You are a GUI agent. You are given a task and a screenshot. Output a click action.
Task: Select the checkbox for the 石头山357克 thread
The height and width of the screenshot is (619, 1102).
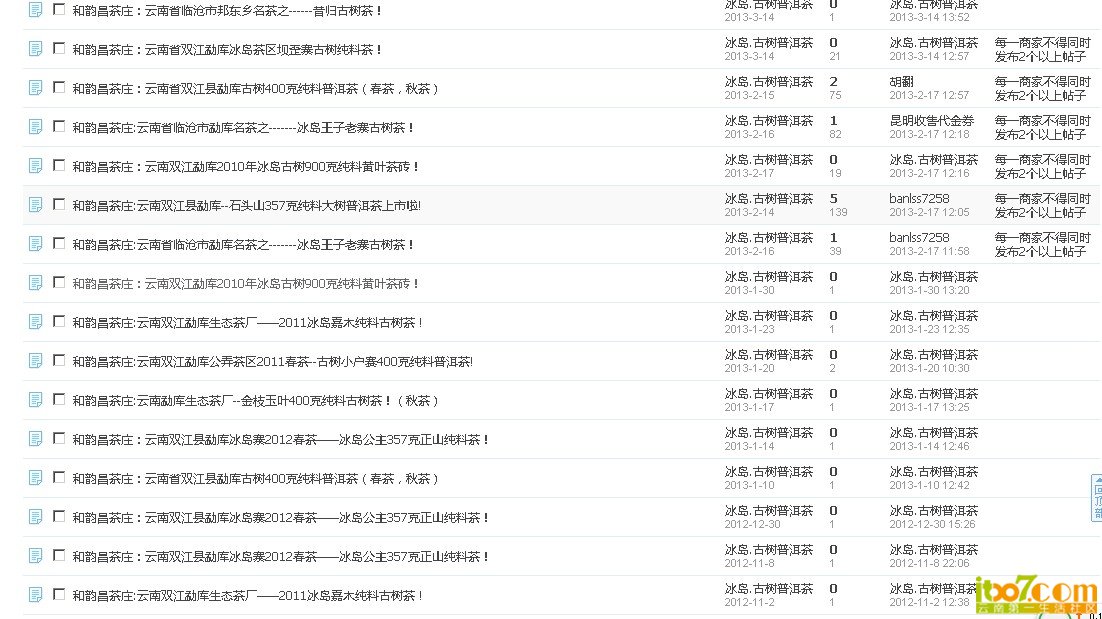pos(59,204)
